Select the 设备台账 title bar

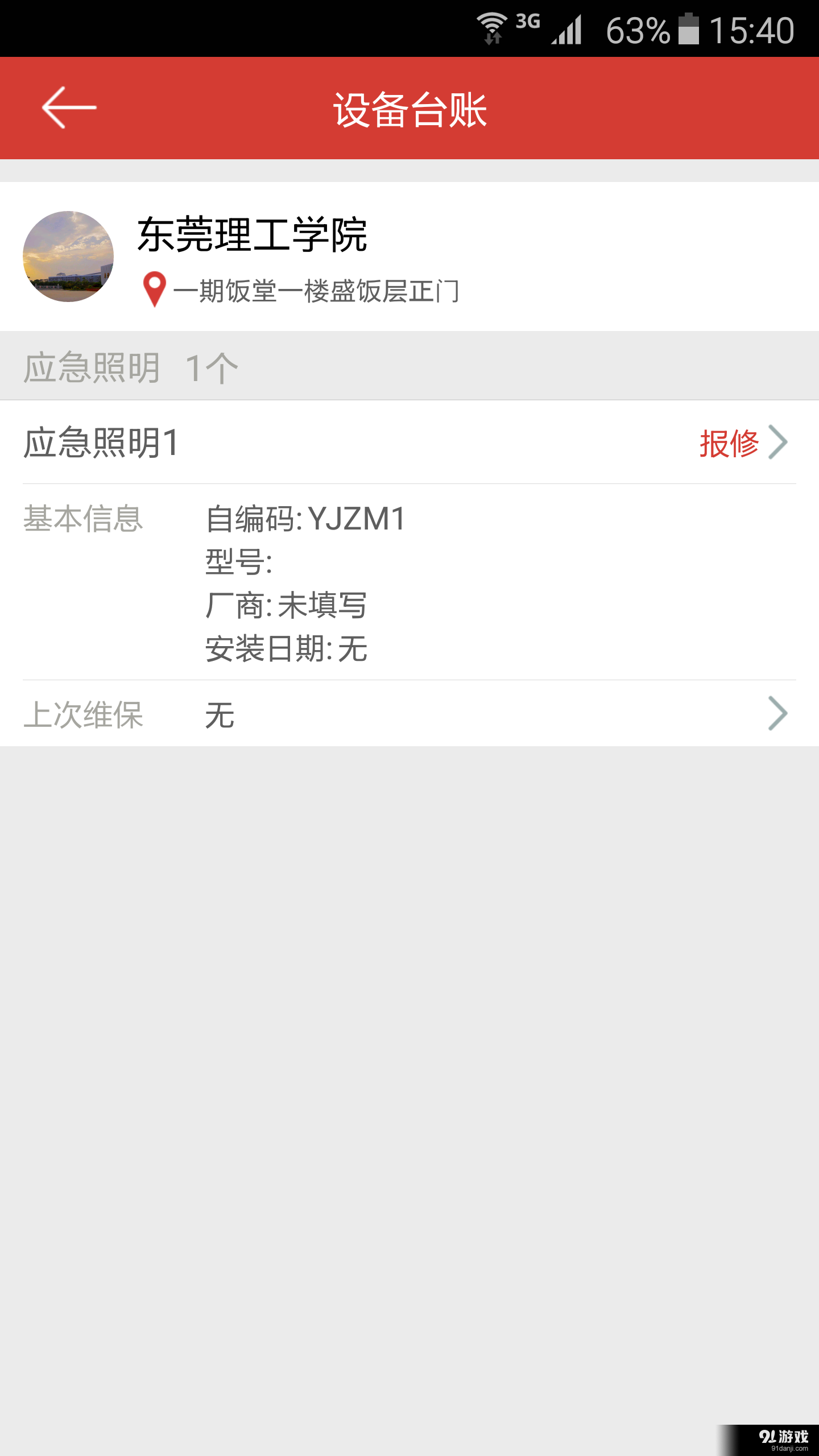tap(409, 108)
